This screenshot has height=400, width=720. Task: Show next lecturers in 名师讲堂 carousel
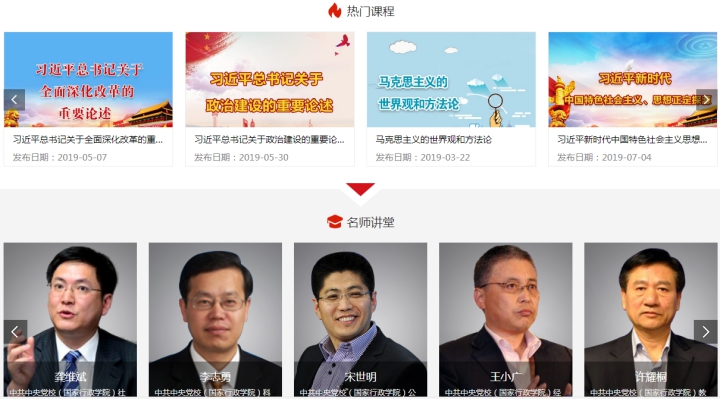706,332
